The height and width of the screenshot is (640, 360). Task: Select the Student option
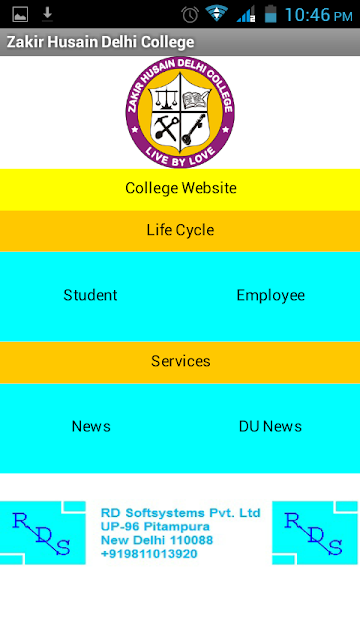coord(90,296)
